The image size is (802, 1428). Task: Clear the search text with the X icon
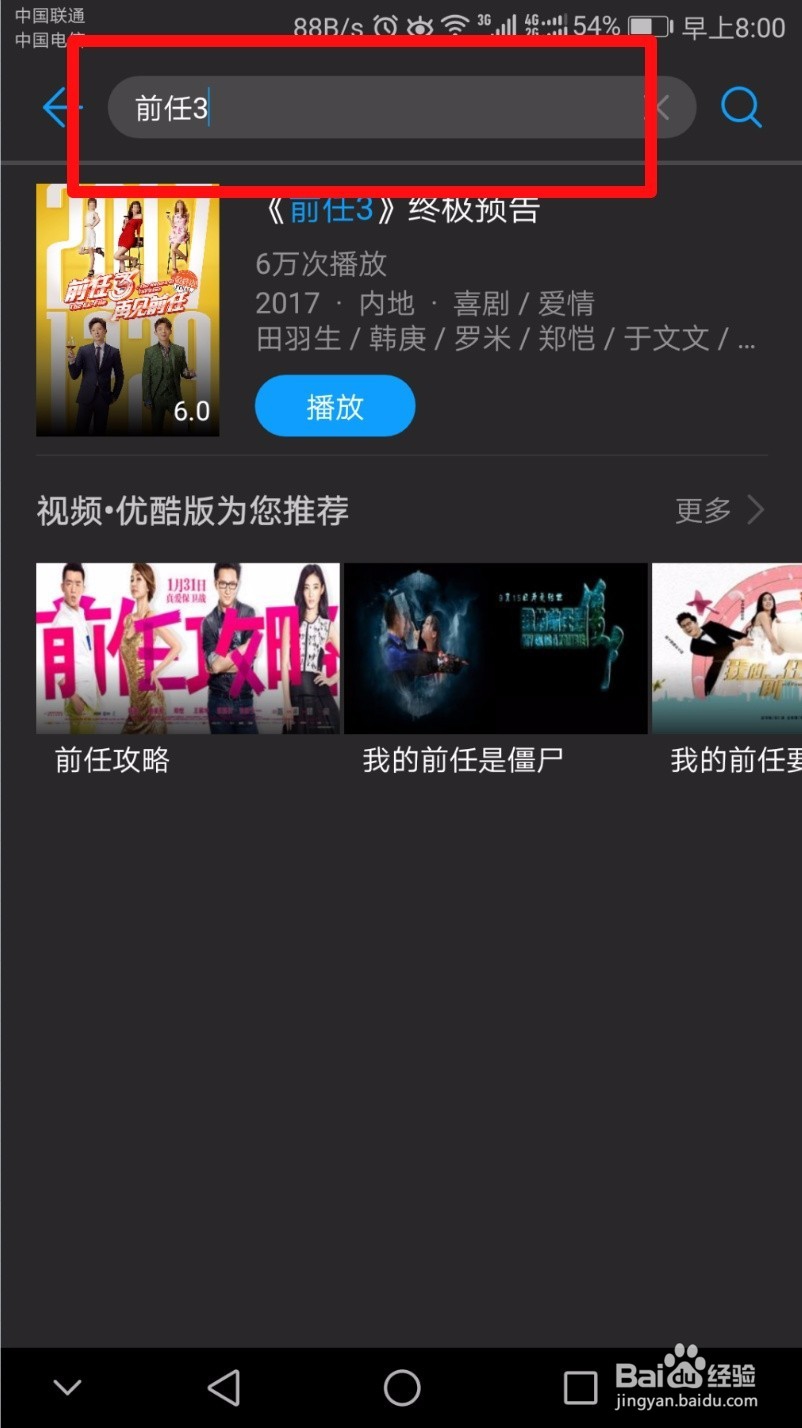660,107
